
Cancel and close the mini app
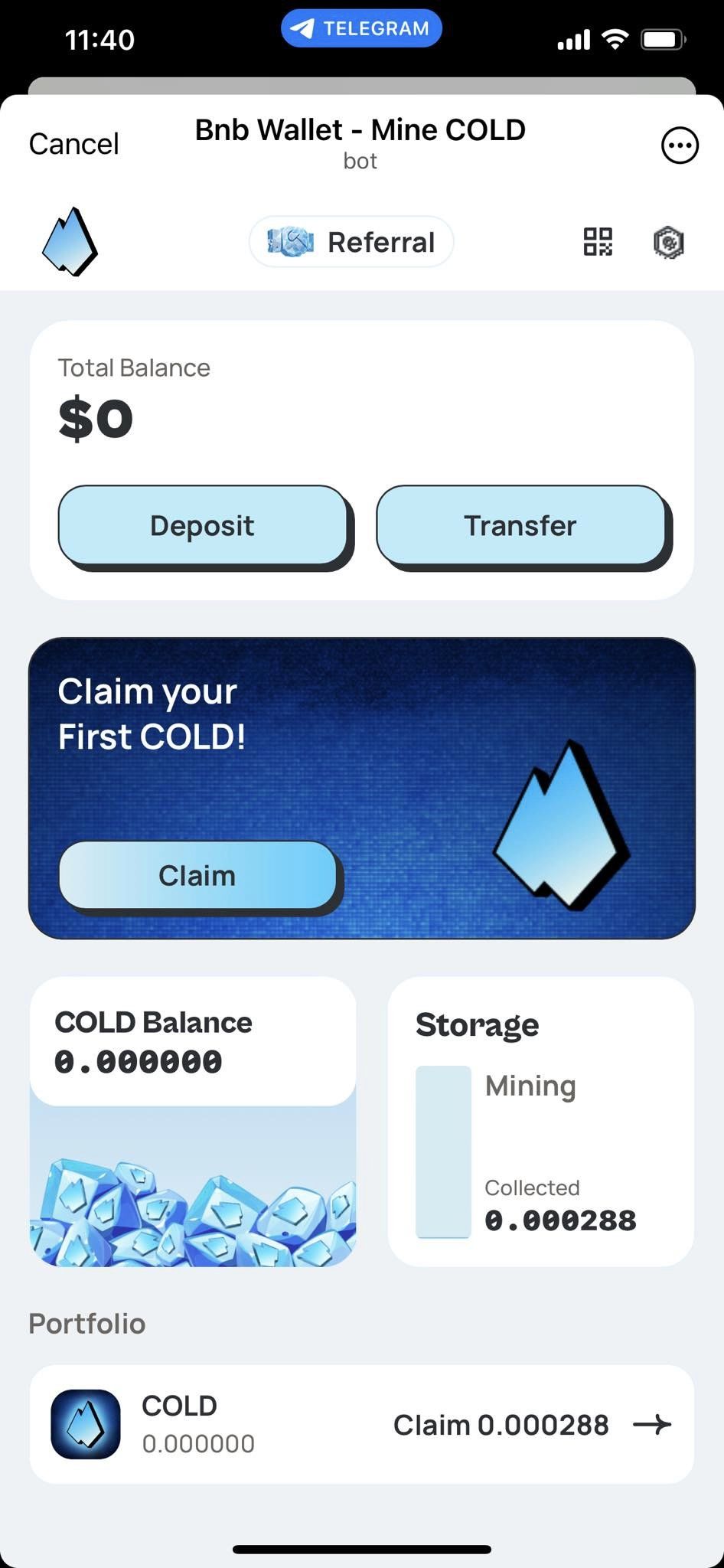(x=74, y=144)
